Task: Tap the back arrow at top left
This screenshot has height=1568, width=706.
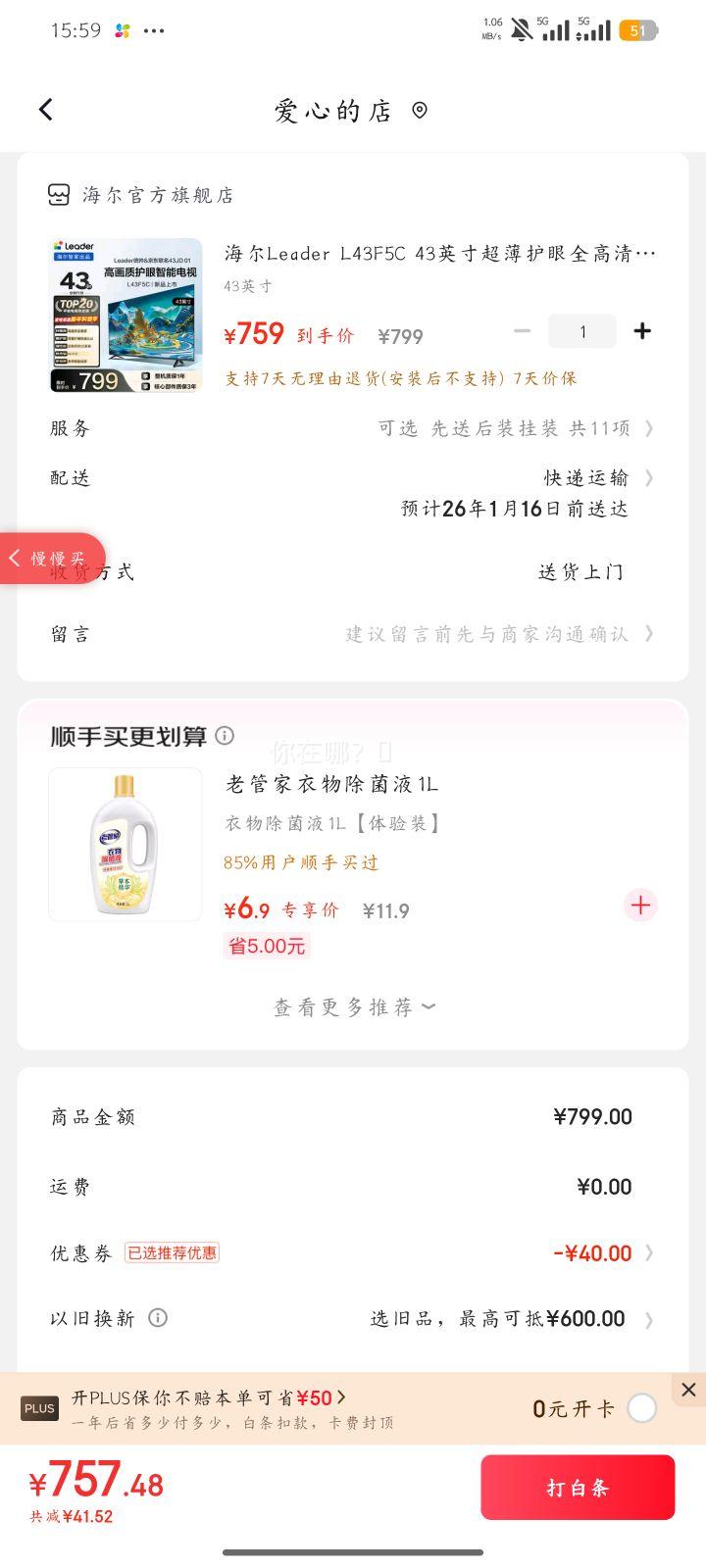Action: pos(45,109)
